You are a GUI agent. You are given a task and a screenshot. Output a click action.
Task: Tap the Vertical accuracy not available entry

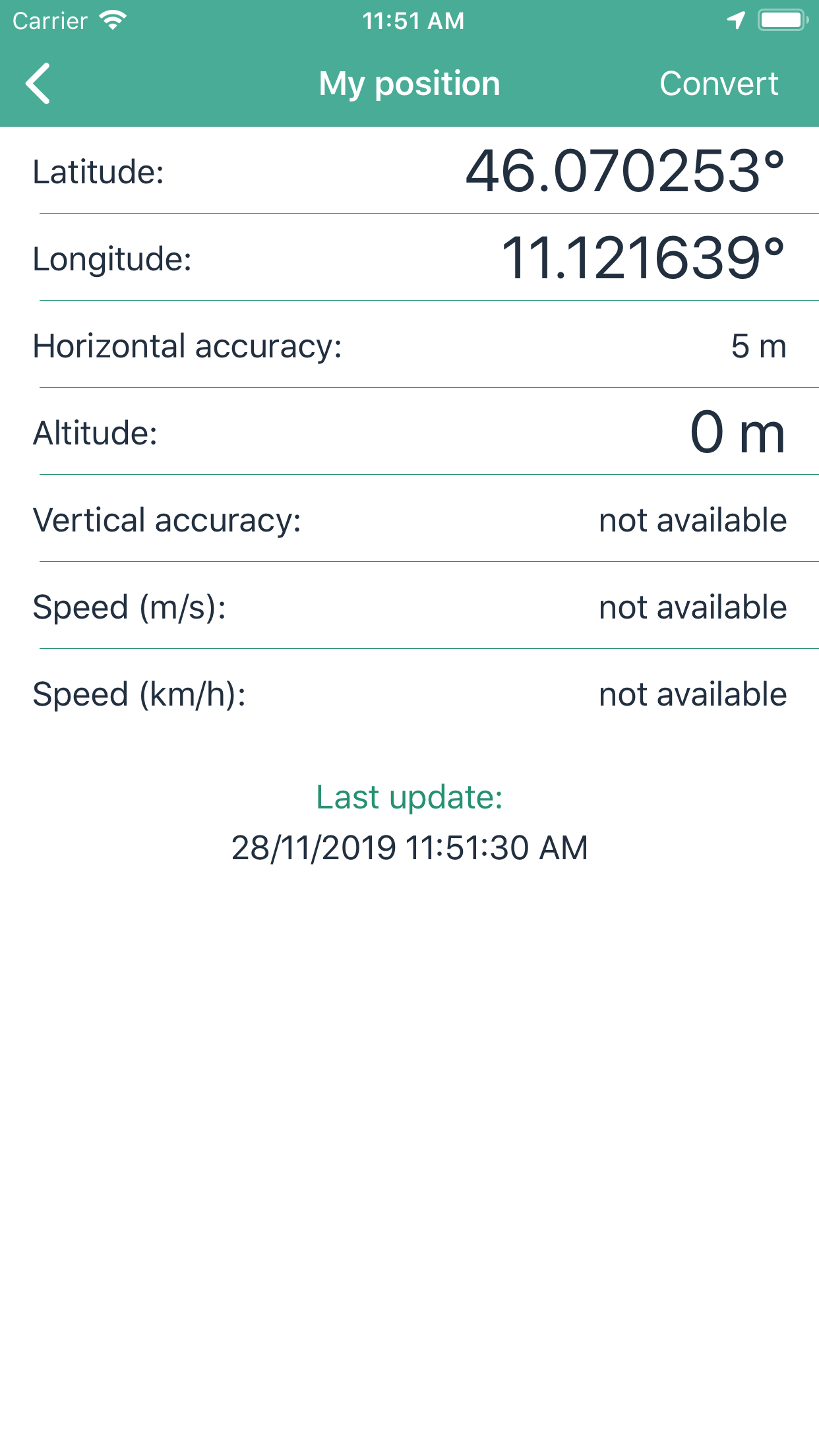(x=692, y=520)
